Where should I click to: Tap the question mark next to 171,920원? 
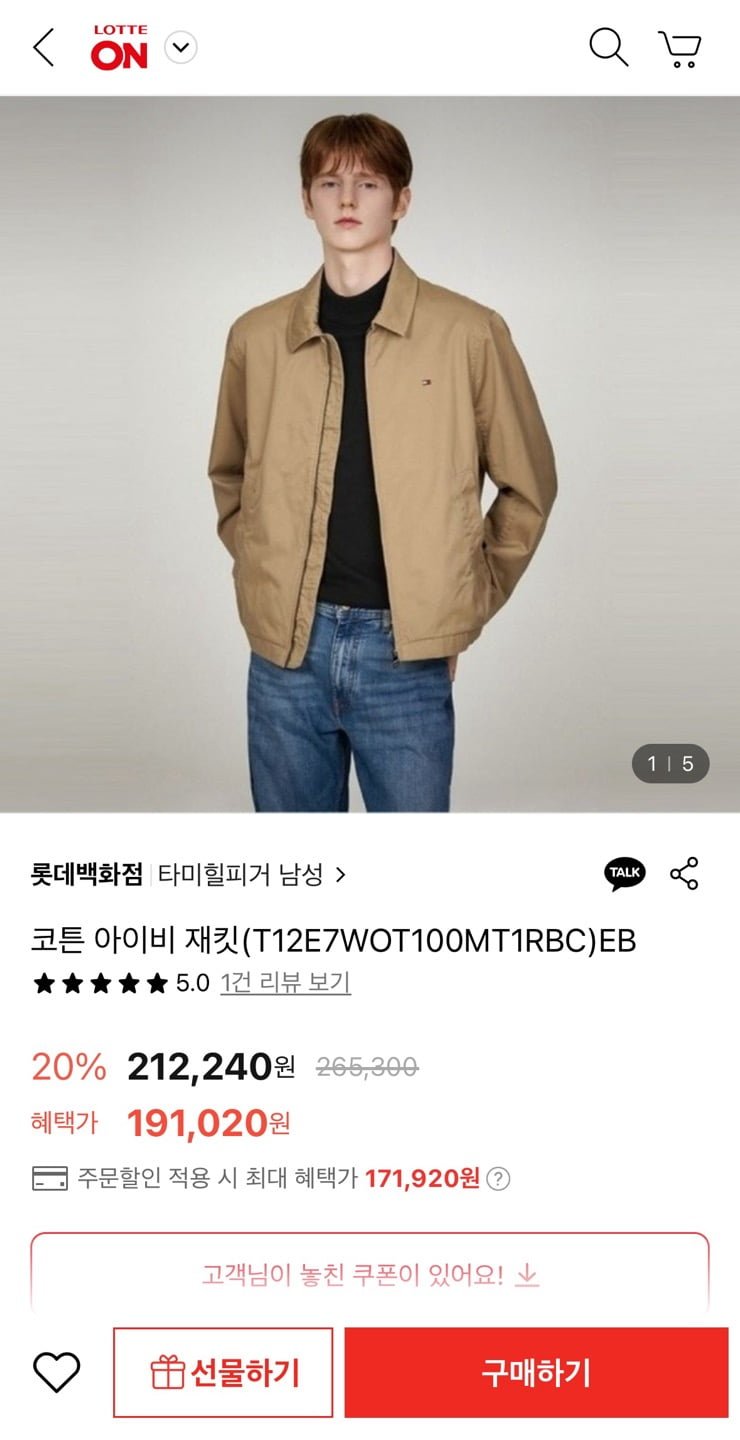coord(498,1179)
